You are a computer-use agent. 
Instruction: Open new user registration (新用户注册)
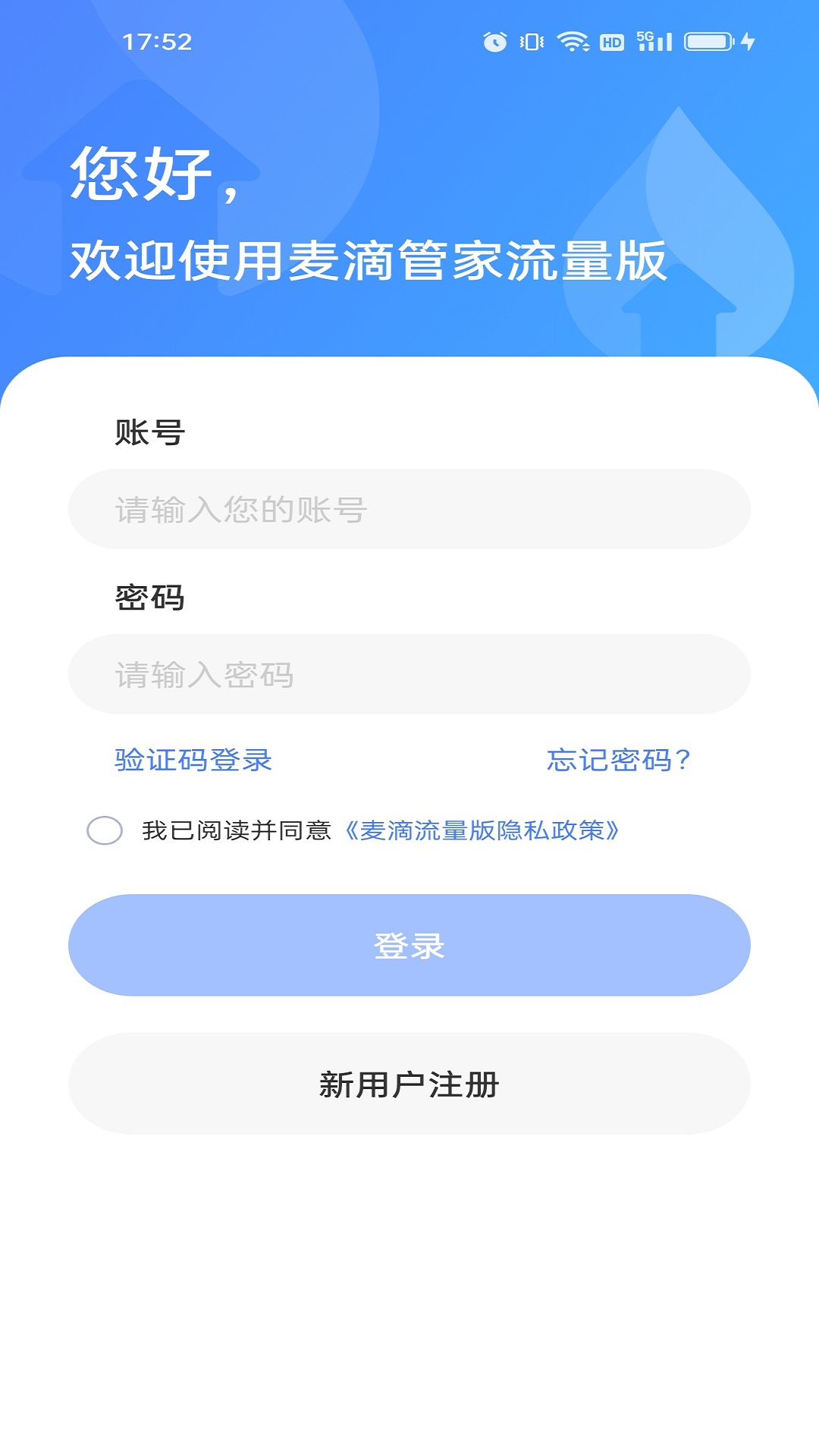409,1084
